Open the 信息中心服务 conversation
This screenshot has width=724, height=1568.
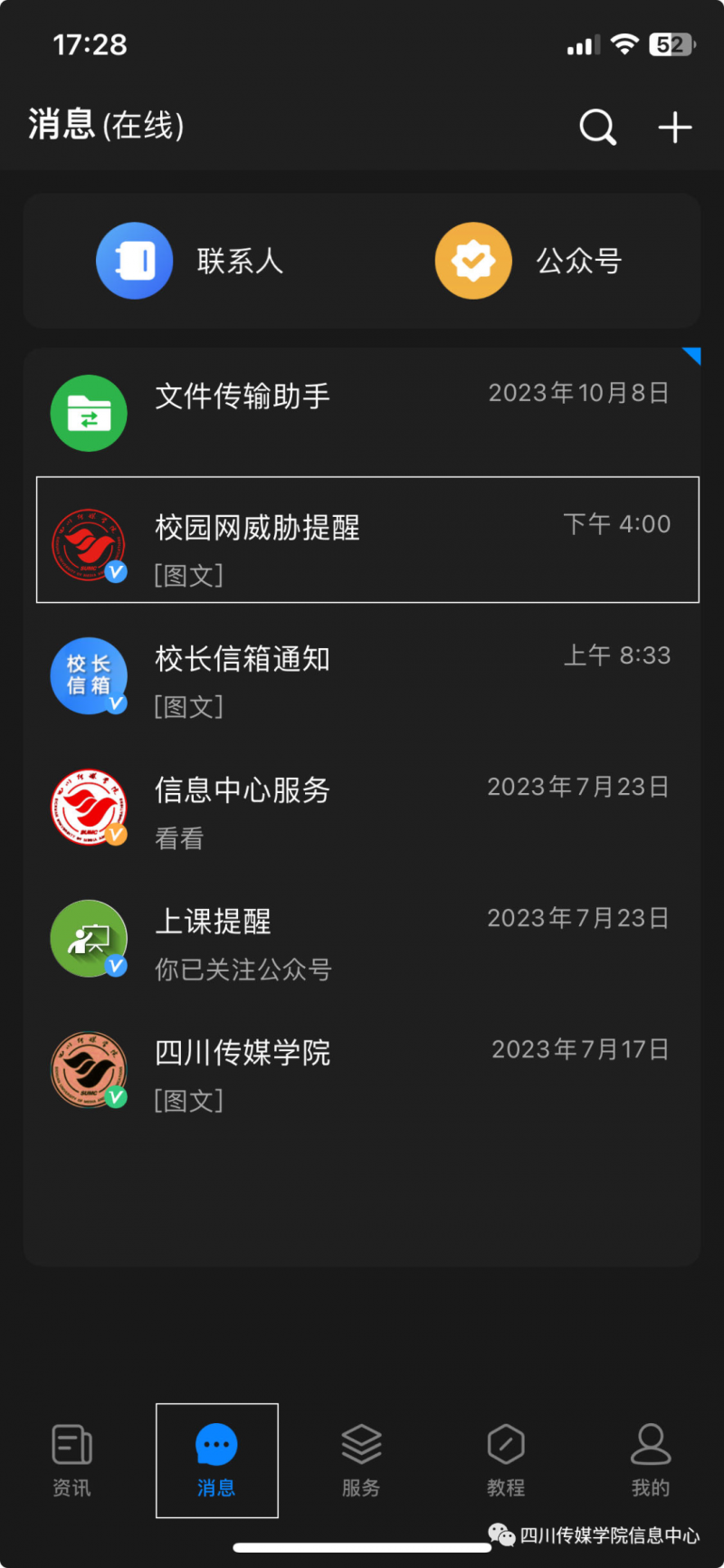point(362,808)
